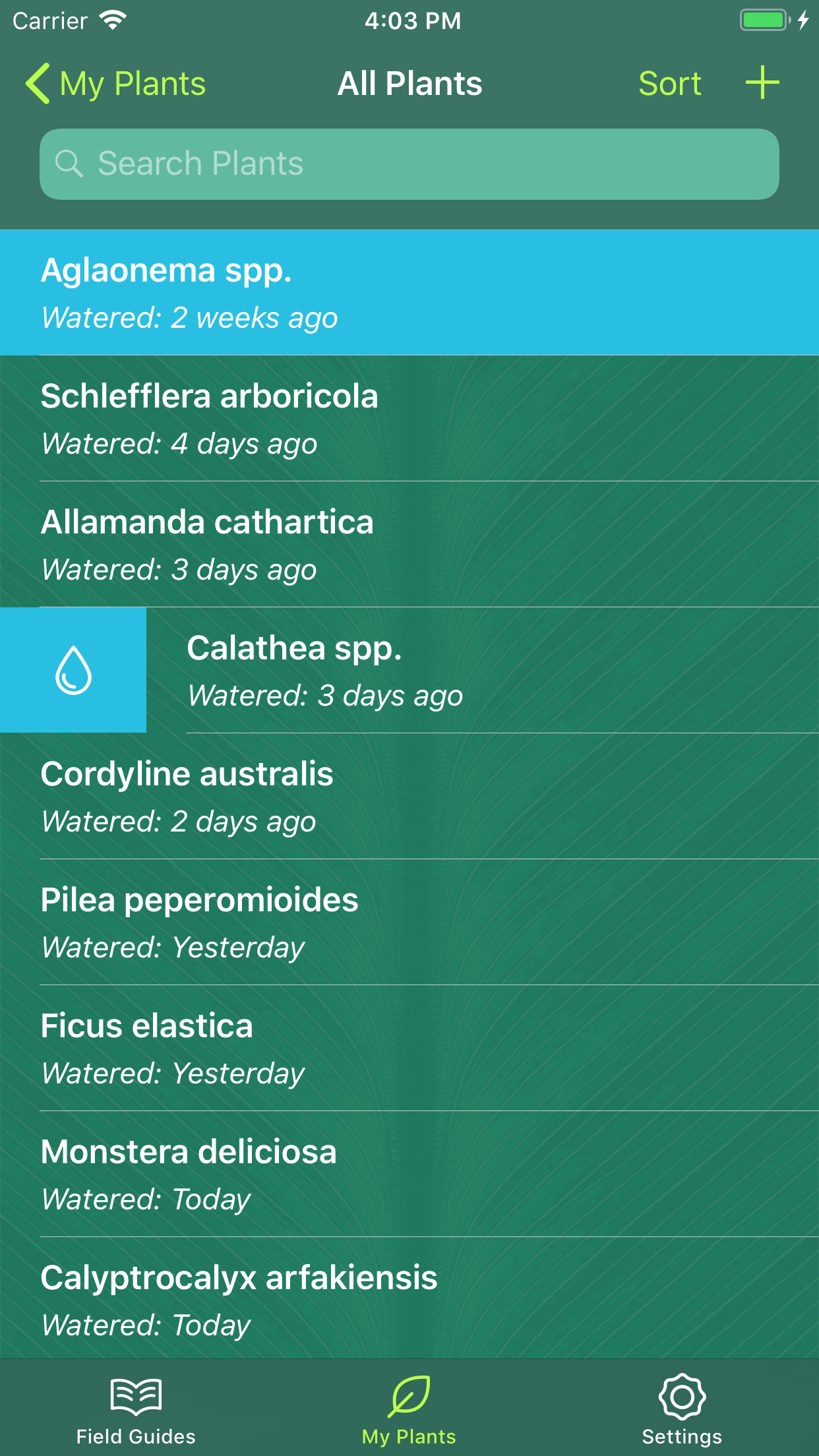Open Pilea peperomioides entry
Viewport: 819px width, 1456px height.
click(x=409, y=922)
